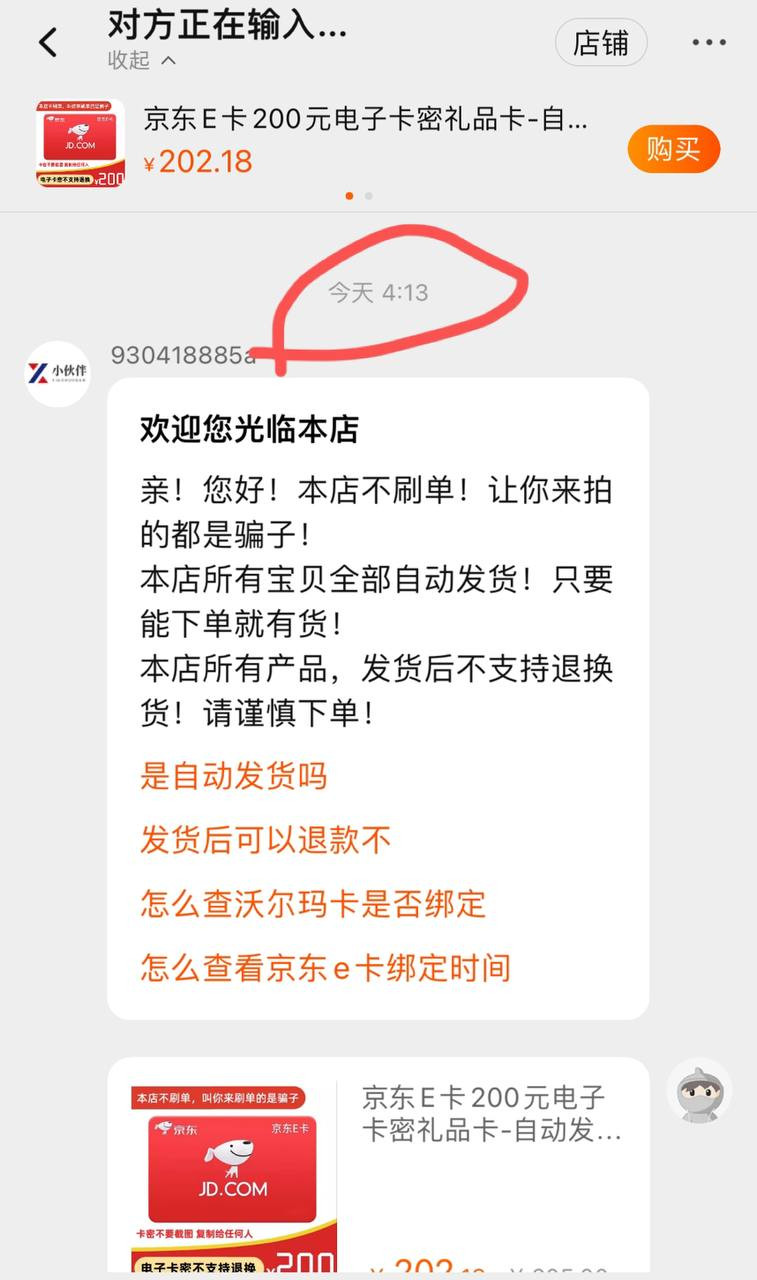Image resolution: width=757 pixels, height=1280 pixels.
Task: Open the three-dot overflow menu
Action: (x=709, y=43)
